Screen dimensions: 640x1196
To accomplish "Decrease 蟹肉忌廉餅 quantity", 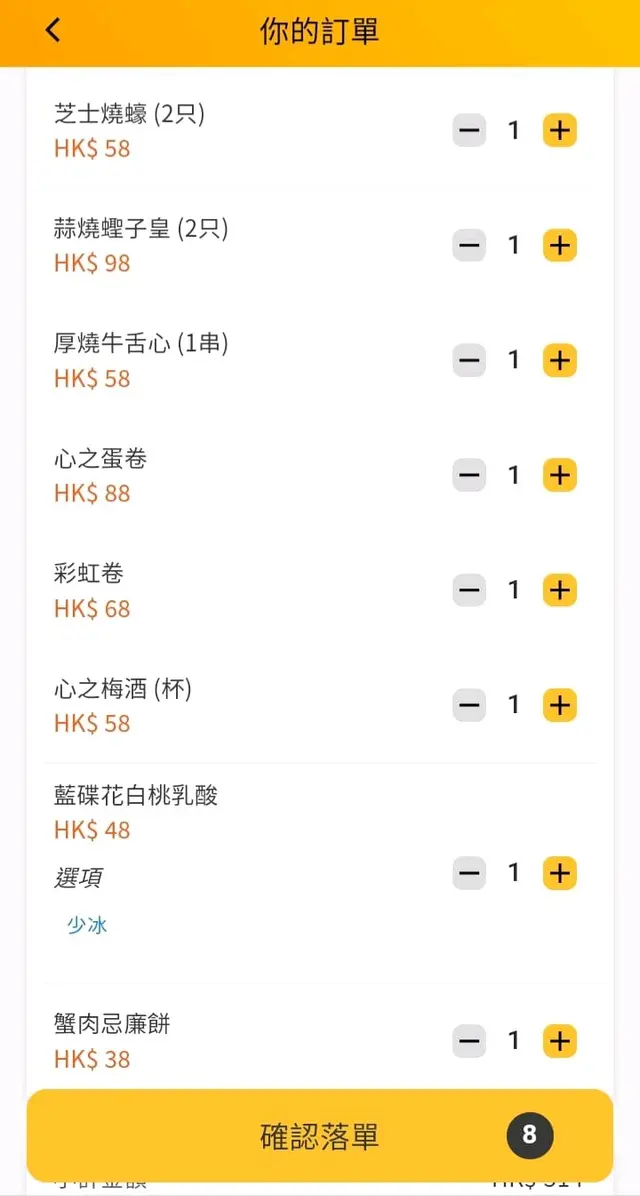I will 469,1041.
